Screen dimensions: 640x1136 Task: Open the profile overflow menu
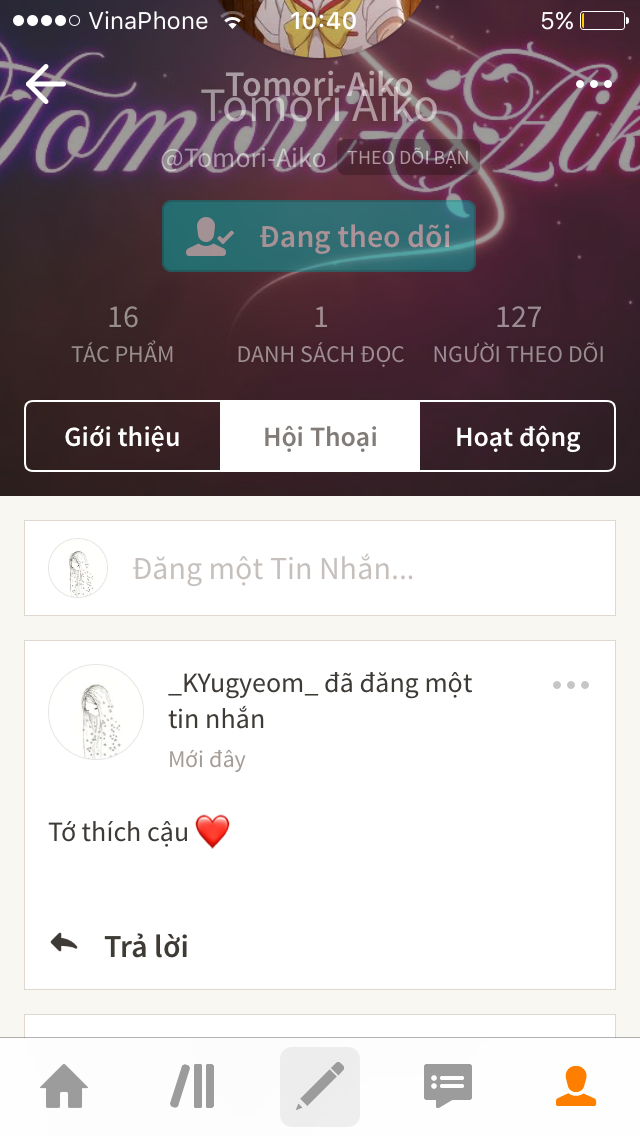click(593, 84)
